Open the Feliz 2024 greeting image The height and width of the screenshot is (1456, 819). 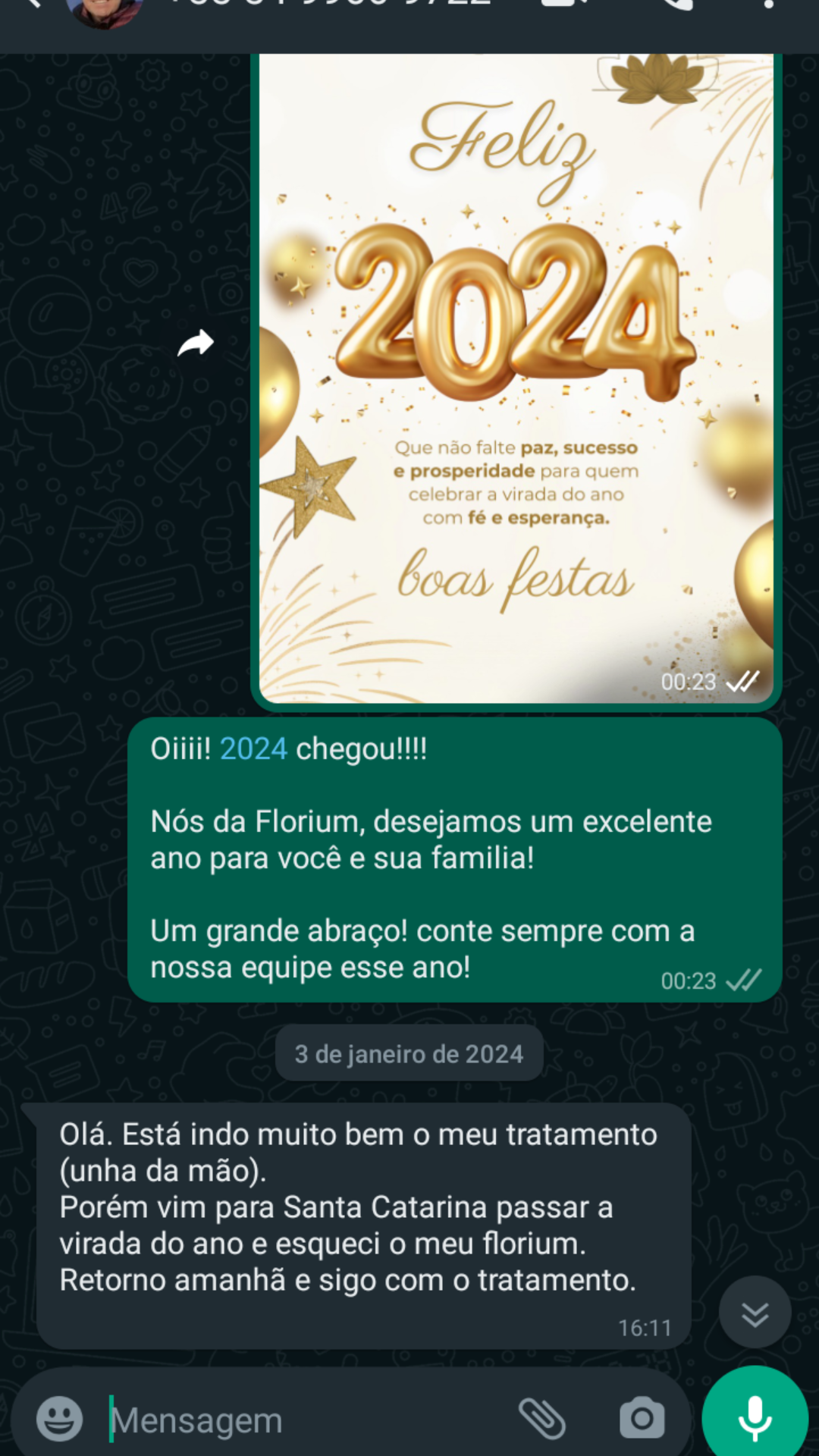pyautogui.click(x=516, y=379)
